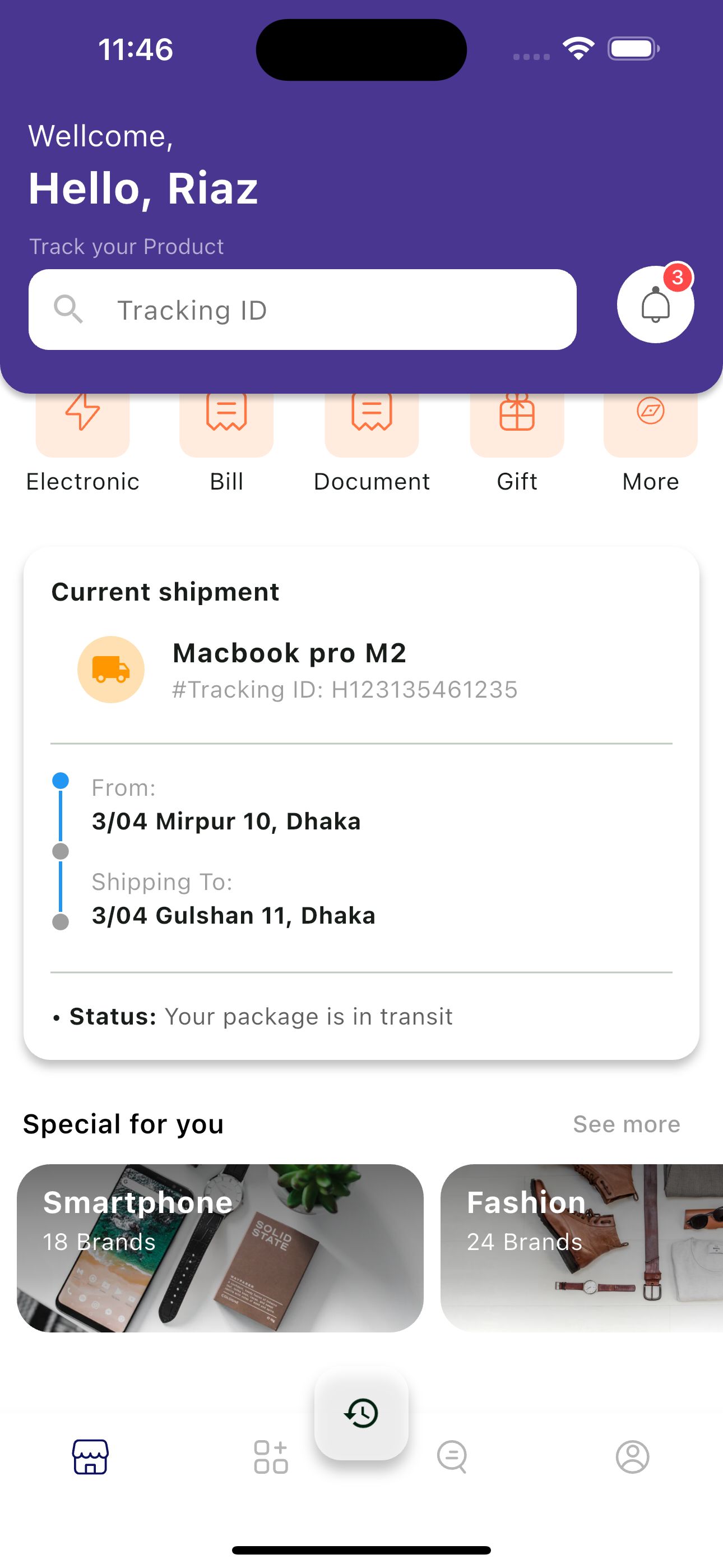Tap the Tracking ID search field

point(303,309)
